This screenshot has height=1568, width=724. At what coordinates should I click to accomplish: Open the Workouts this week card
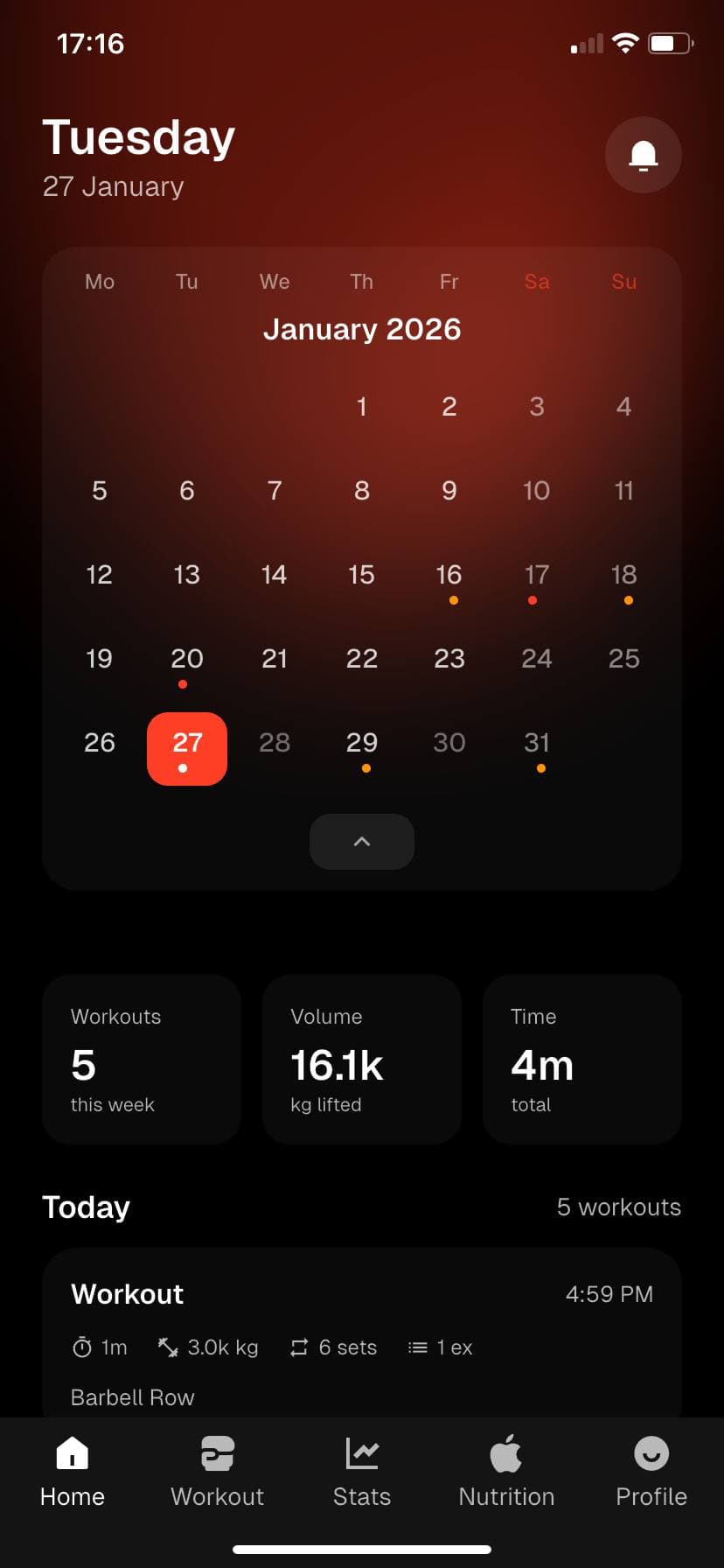[141, 1059]
